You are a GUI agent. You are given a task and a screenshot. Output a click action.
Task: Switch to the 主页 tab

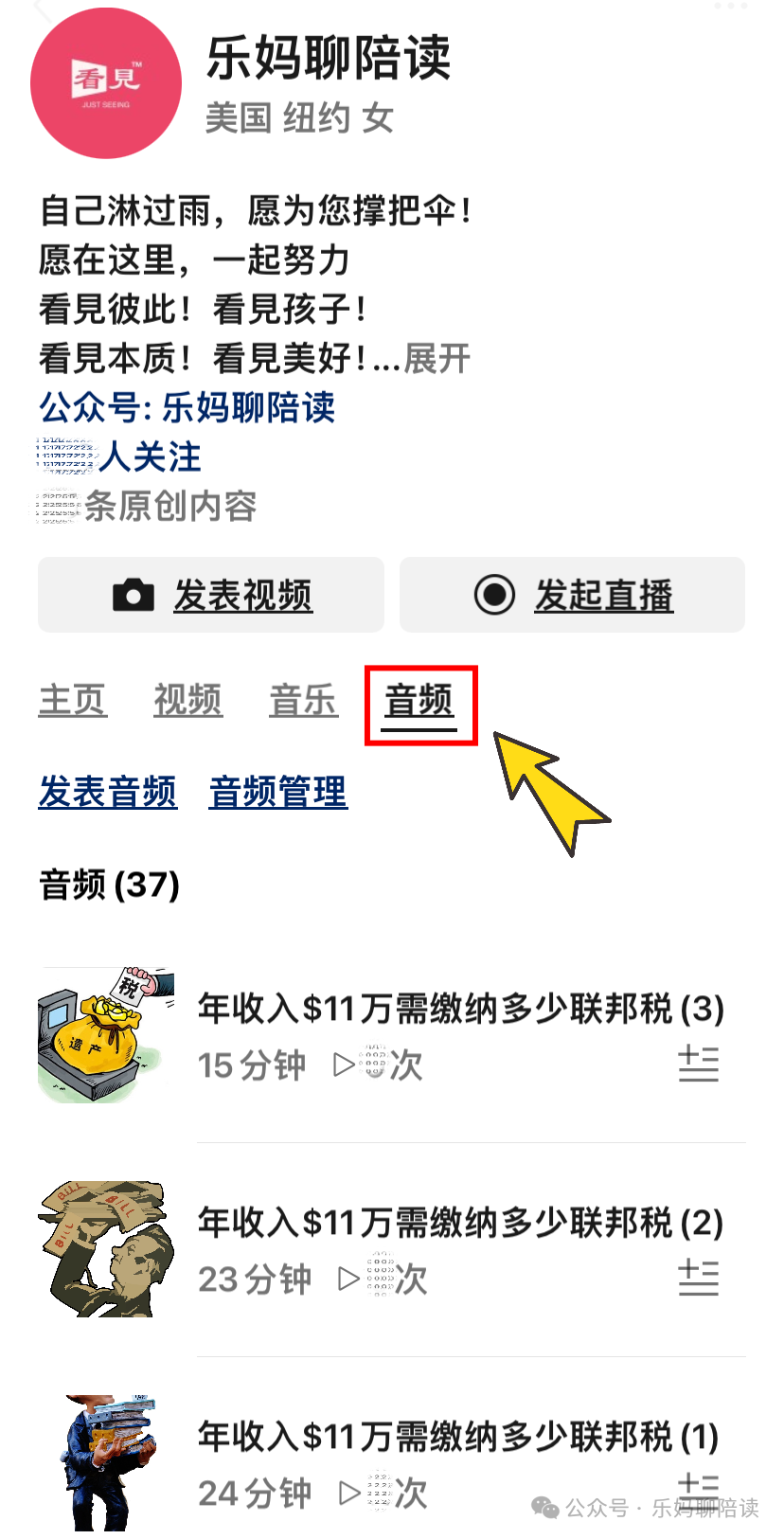pyautogui.click(x=73, y=701)
